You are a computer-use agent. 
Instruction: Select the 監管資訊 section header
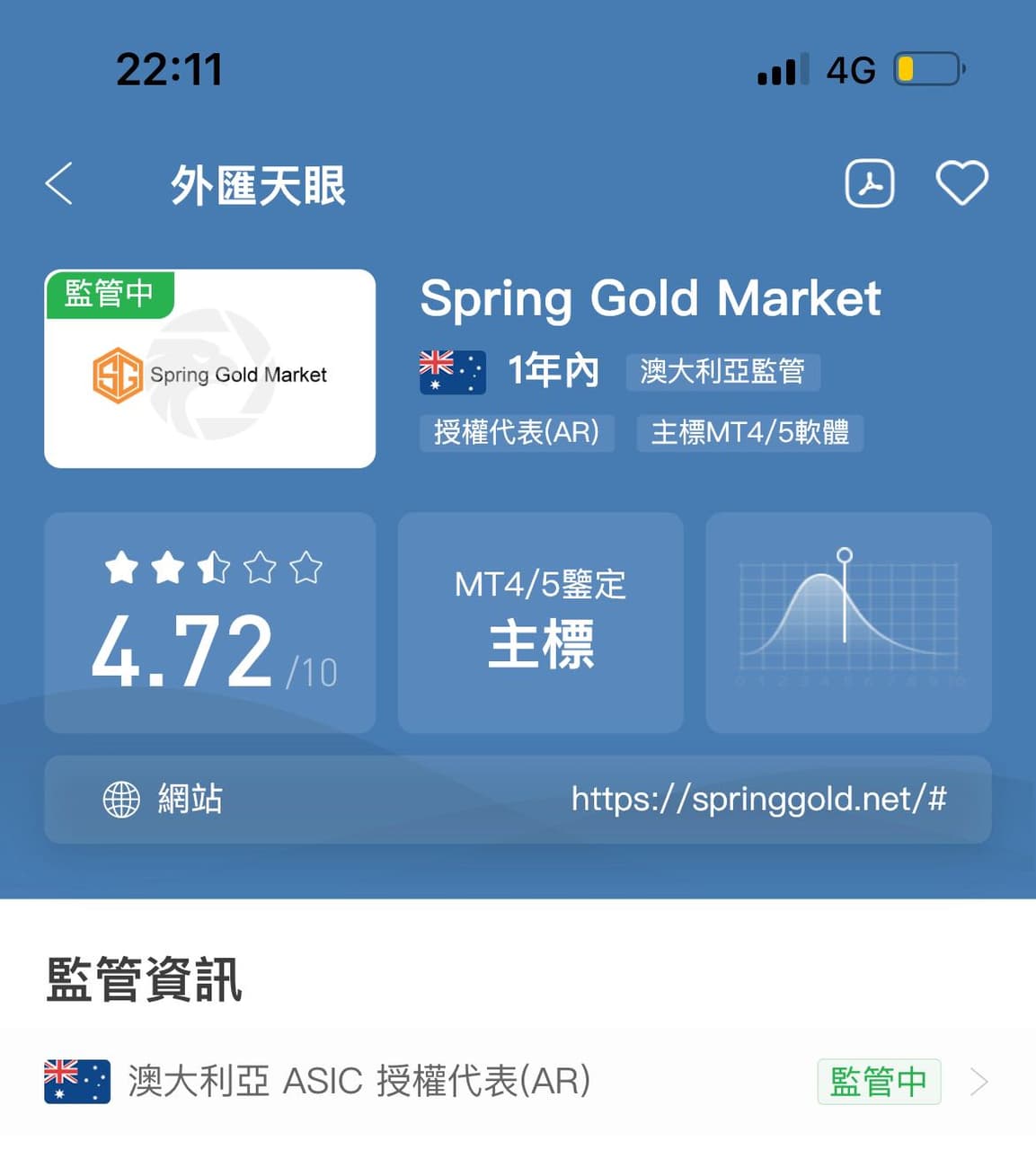coord(144,983)
